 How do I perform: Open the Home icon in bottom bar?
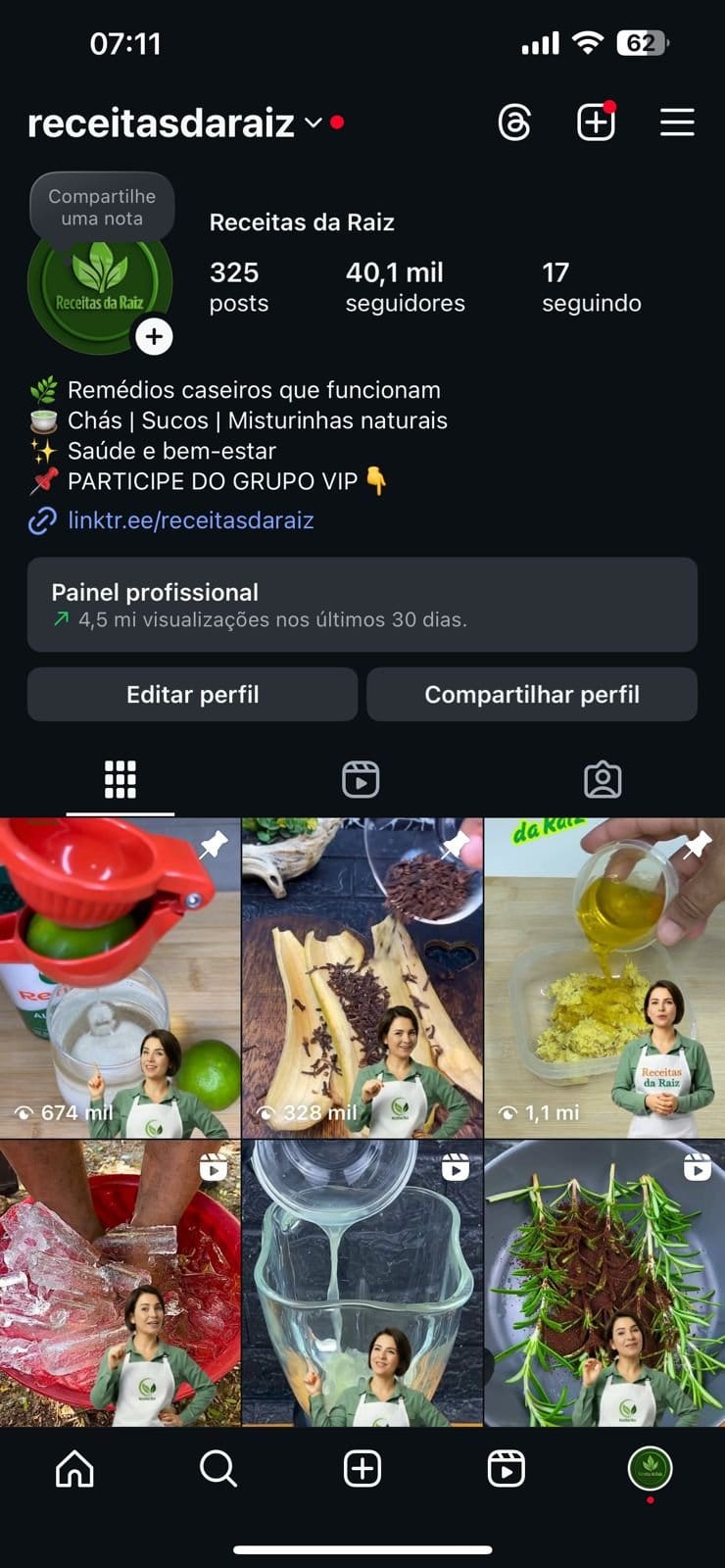click(77, 1468)
